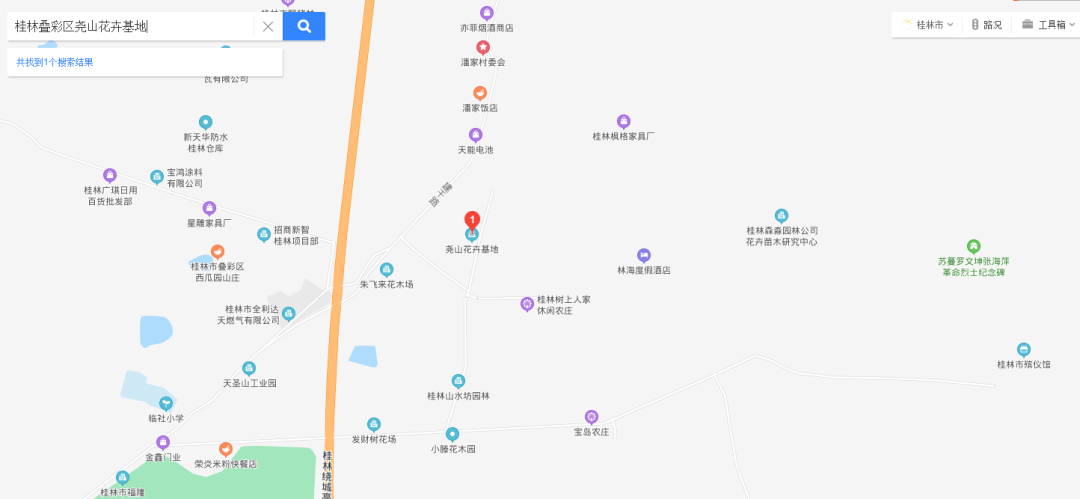This screenshot has width=1080, height=499.
Task: Tap the 潘家饭店 restaurant marker
Action: pyautogui.click(x=480, y=93)
